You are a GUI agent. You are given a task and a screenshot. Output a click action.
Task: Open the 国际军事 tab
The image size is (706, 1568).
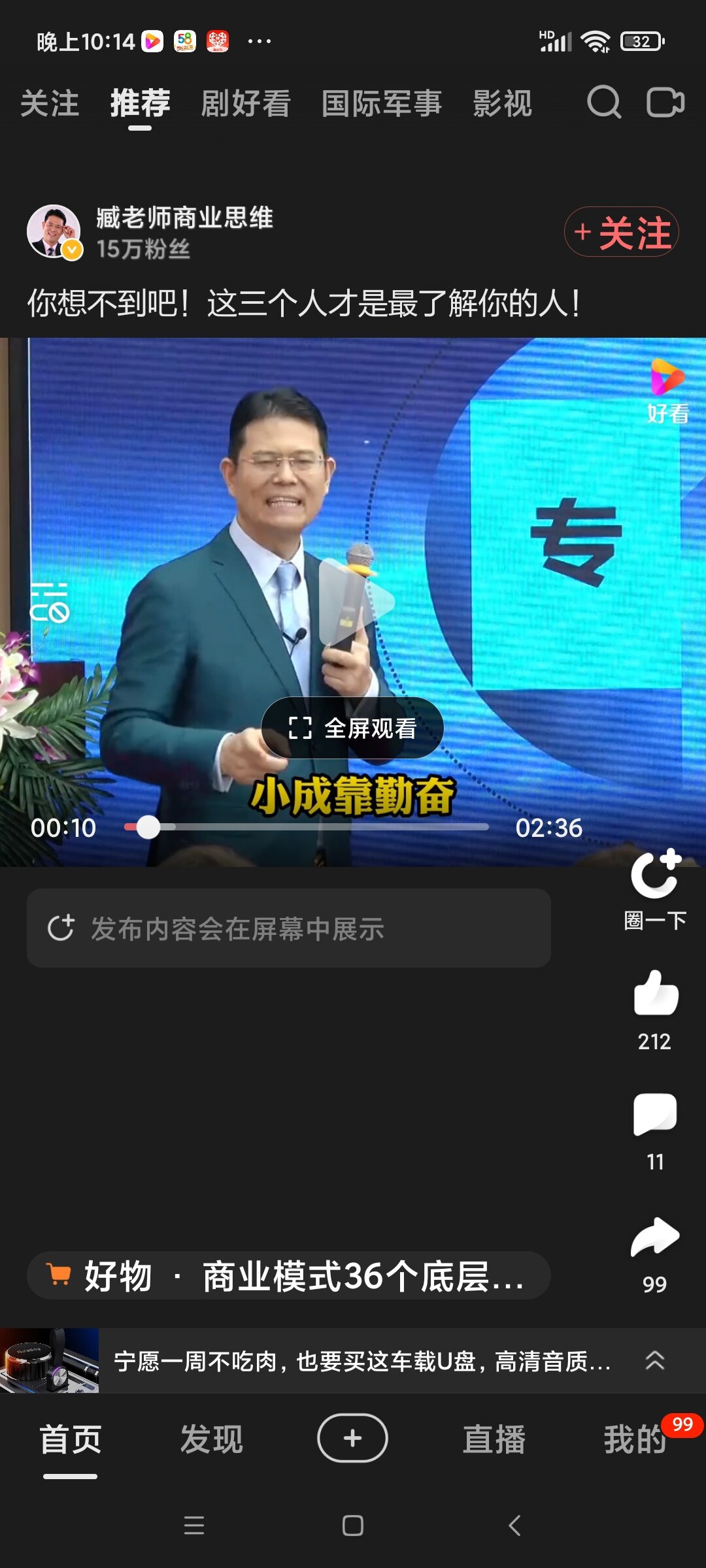tap(382, 104)
